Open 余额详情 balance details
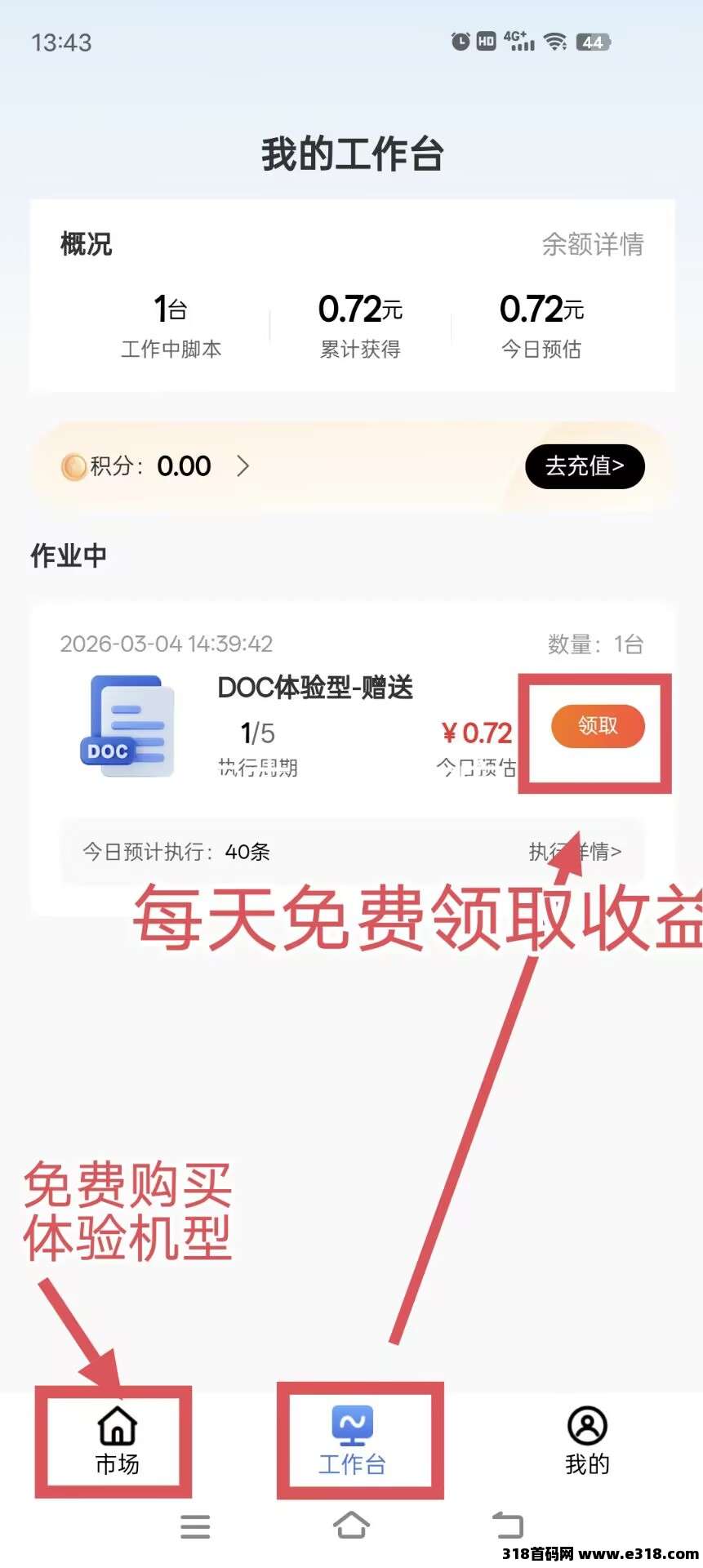The height and width of the screenshot is (1568, 703). (x=593, y=243)
